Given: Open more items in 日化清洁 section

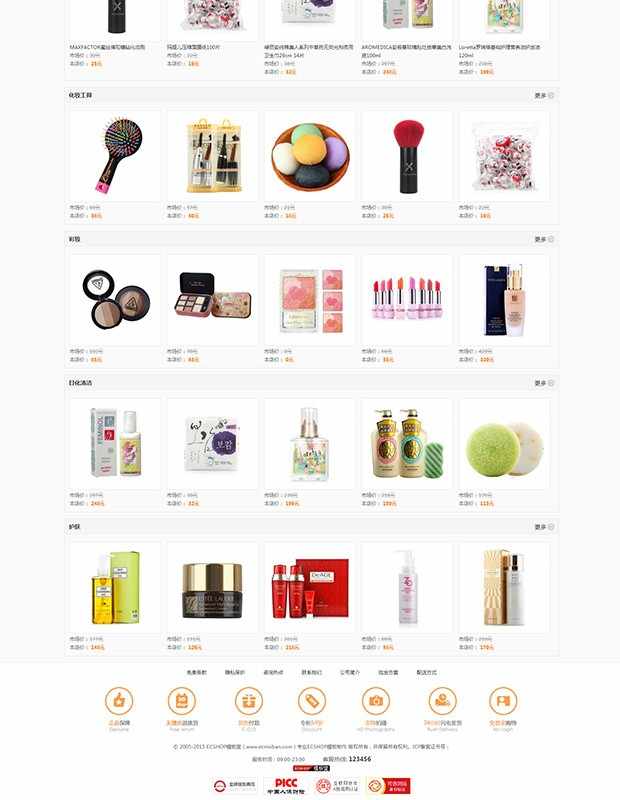Looking at the screenshot, I should [x=543, y=383].
